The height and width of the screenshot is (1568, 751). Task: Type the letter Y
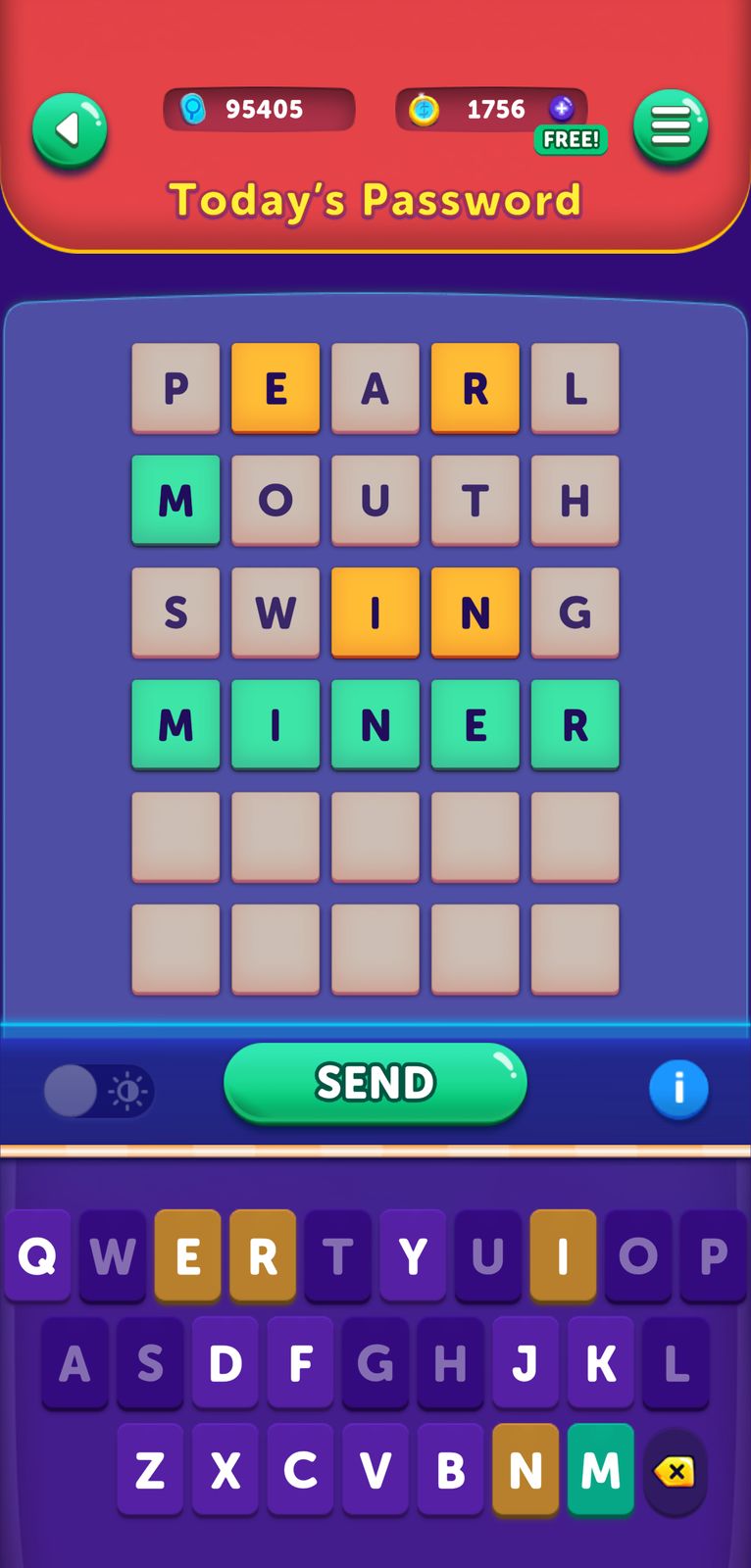click(x=413, y=1254)
